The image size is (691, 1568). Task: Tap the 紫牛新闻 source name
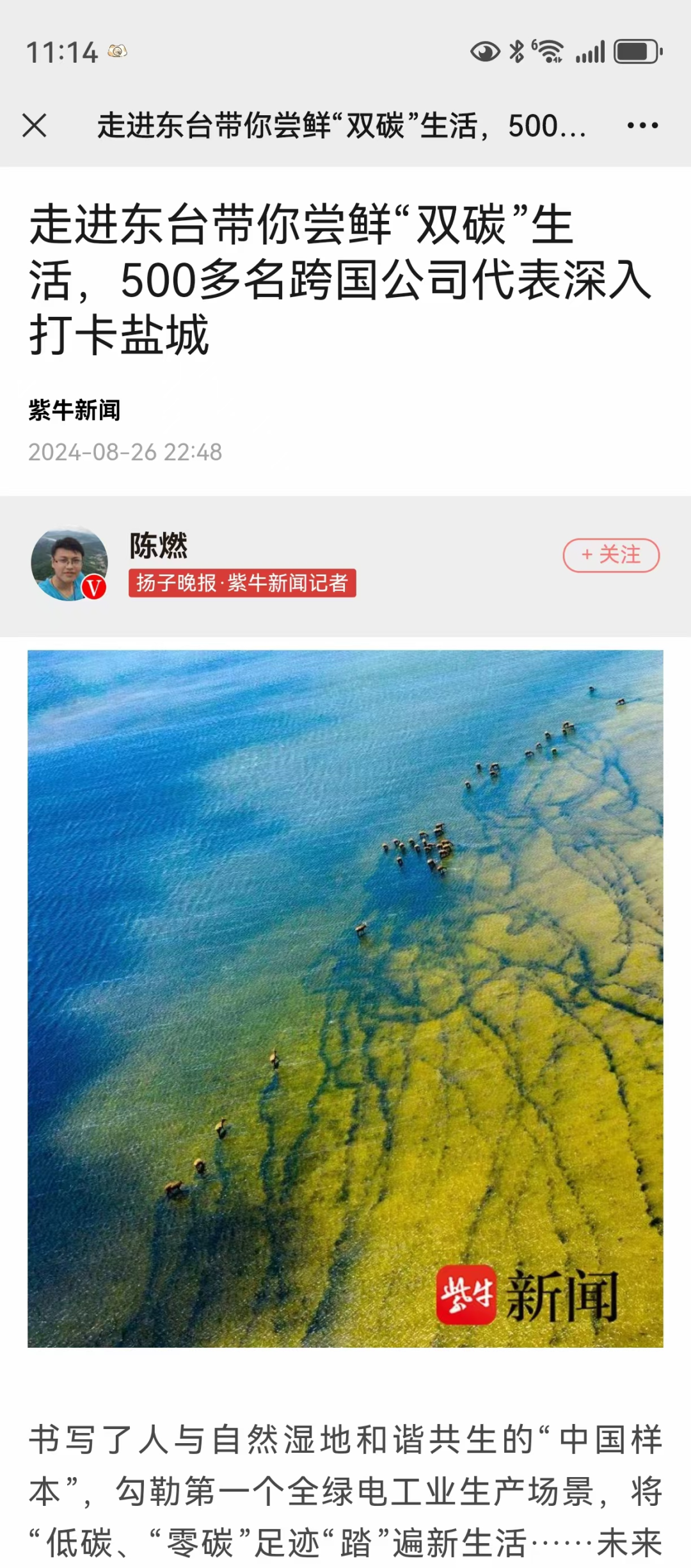pyautogui.click(x=75, y=410)
